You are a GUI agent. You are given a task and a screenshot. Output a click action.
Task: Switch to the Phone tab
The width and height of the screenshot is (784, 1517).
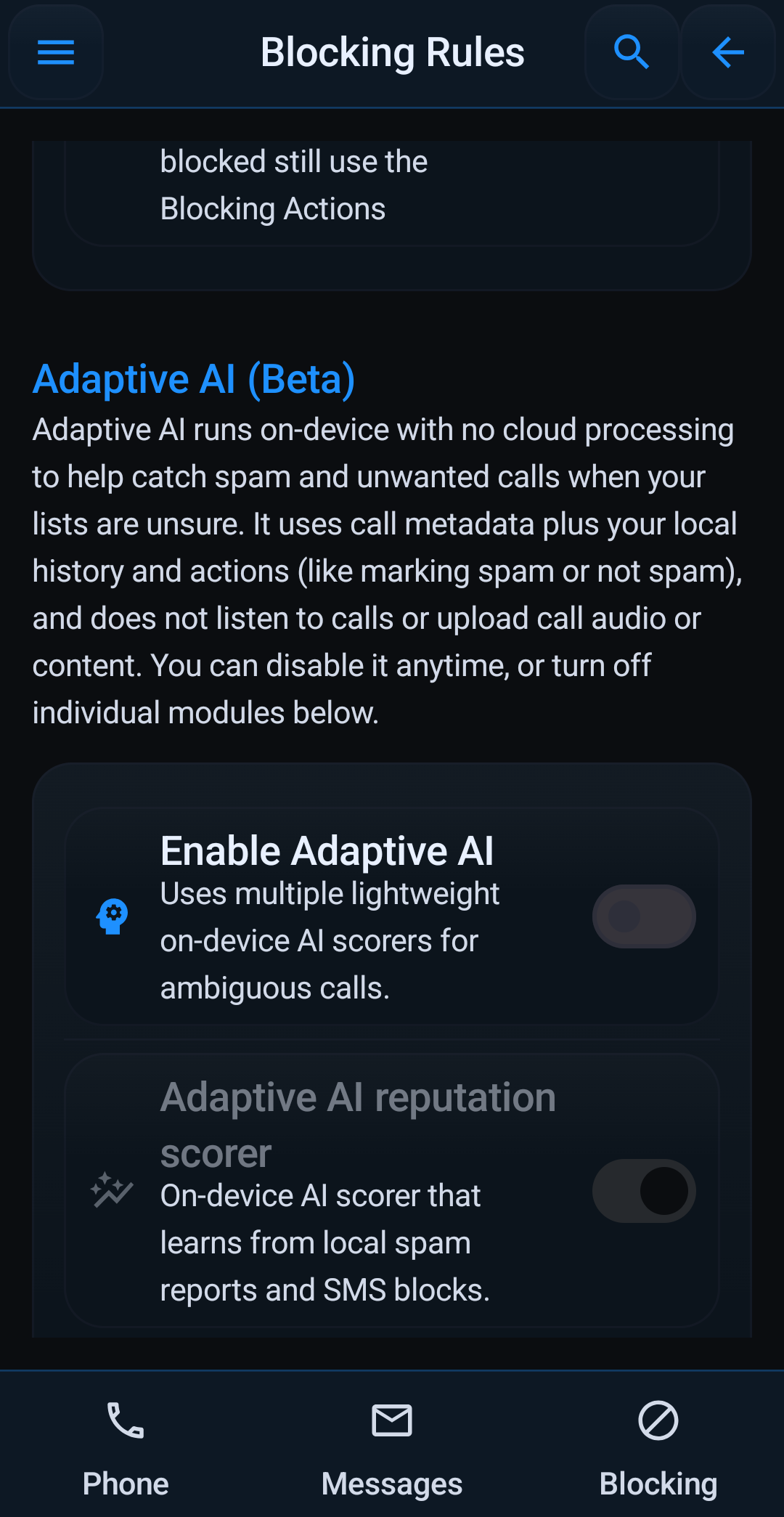coord(125,1445)
